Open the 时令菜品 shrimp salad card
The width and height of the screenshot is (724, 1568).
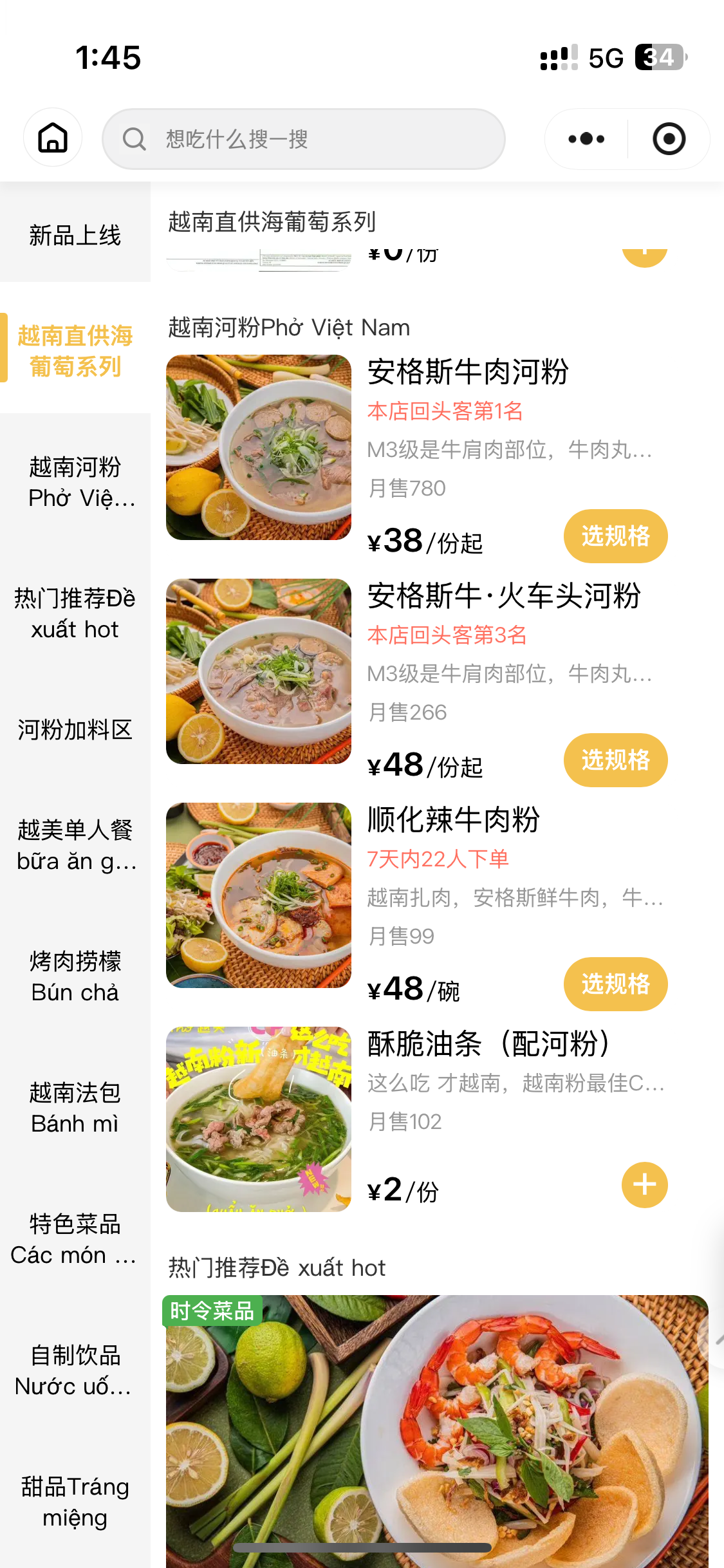pyautogui.click(x=436, y=1429)
